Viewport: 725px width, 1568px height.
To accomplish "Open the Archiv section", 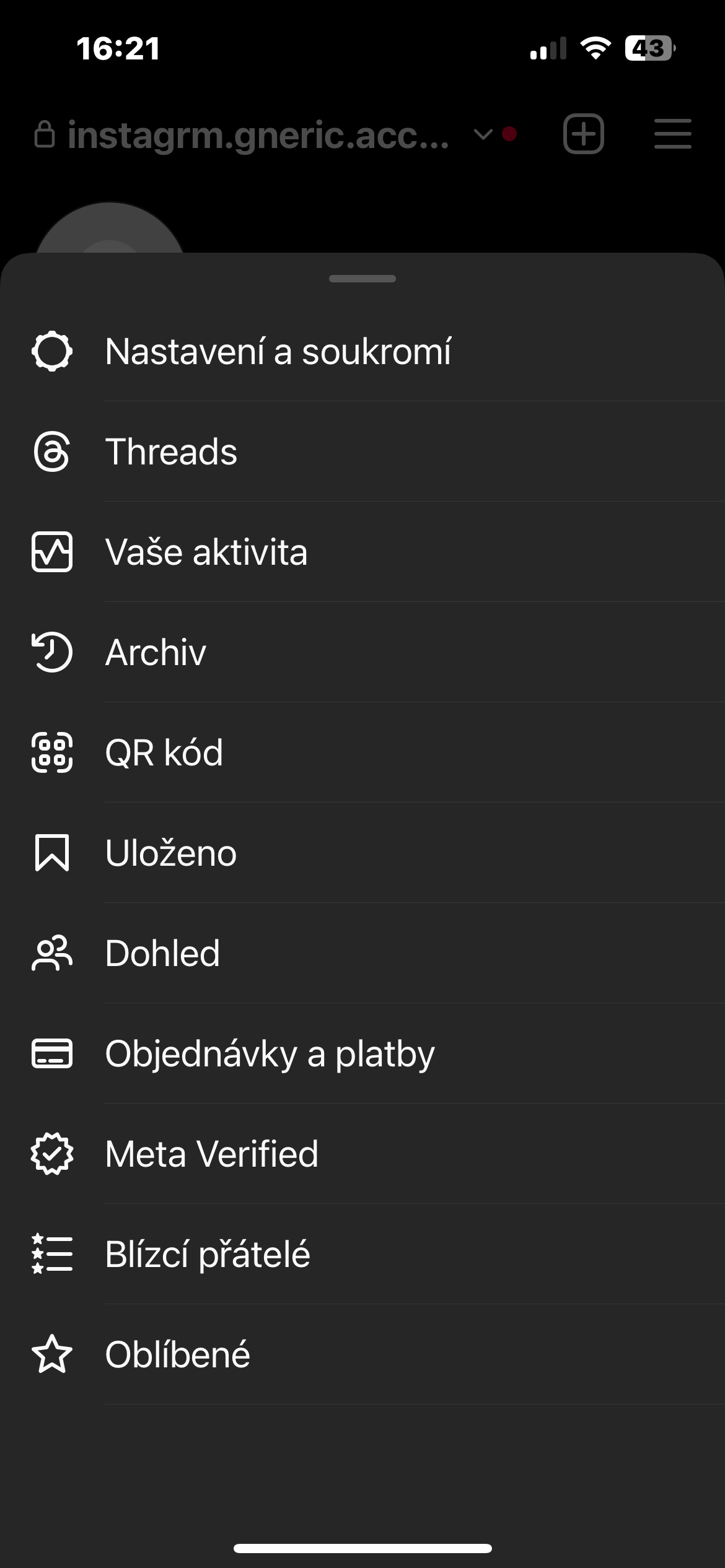I will (x=156, y=652).
